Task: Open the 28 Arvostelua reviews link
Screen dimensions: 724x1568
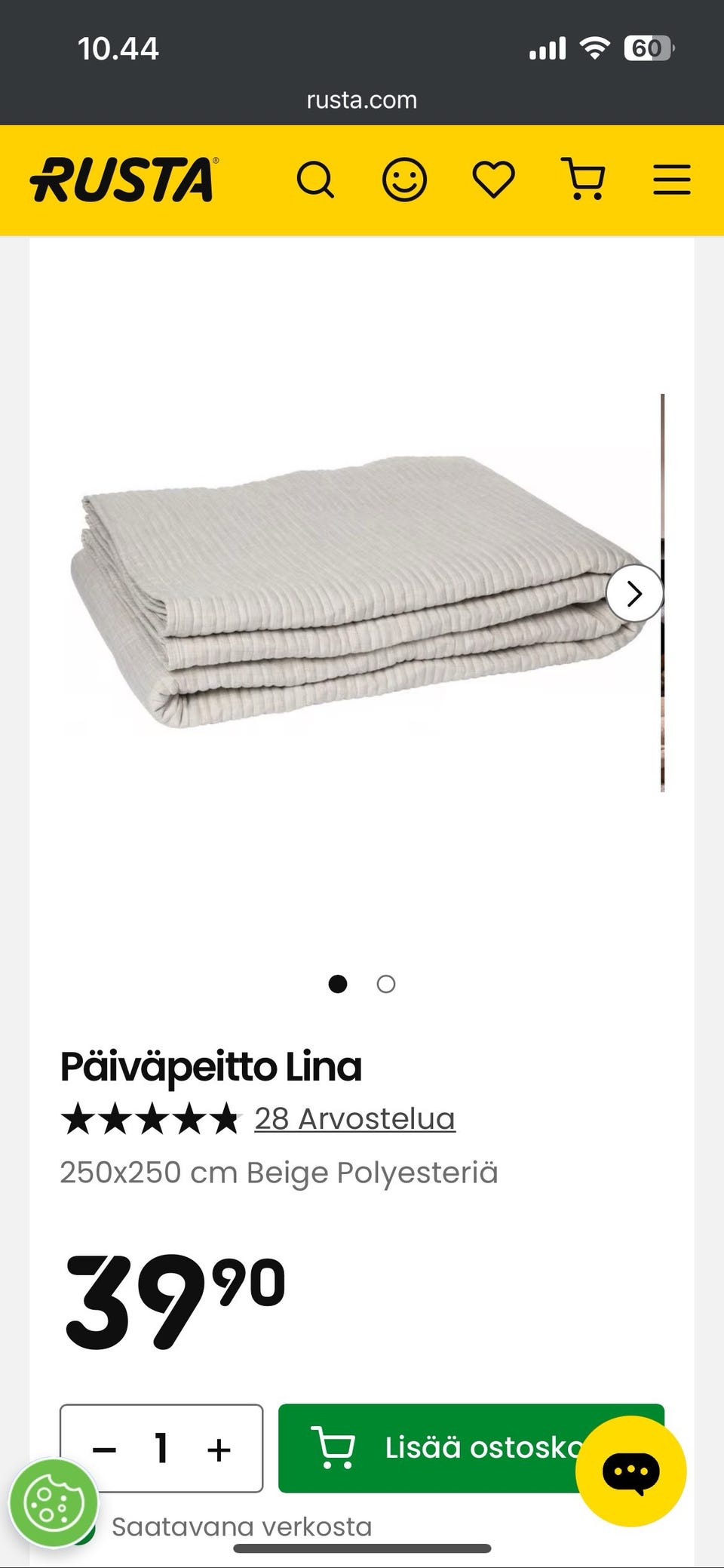Action: click(x=354, y=1119)
